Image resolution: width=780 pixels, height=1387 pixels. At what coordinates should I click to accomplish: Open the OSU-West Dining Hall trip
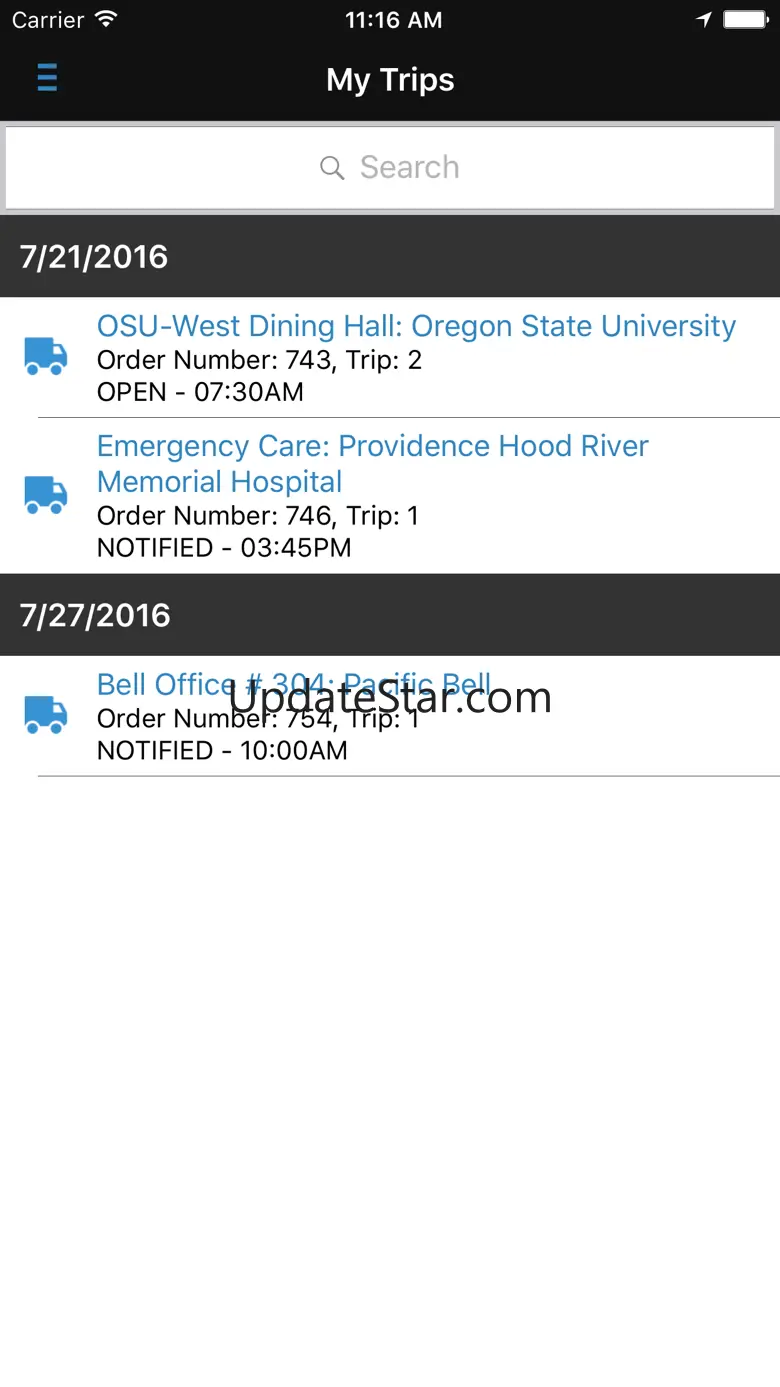(416, 357)
